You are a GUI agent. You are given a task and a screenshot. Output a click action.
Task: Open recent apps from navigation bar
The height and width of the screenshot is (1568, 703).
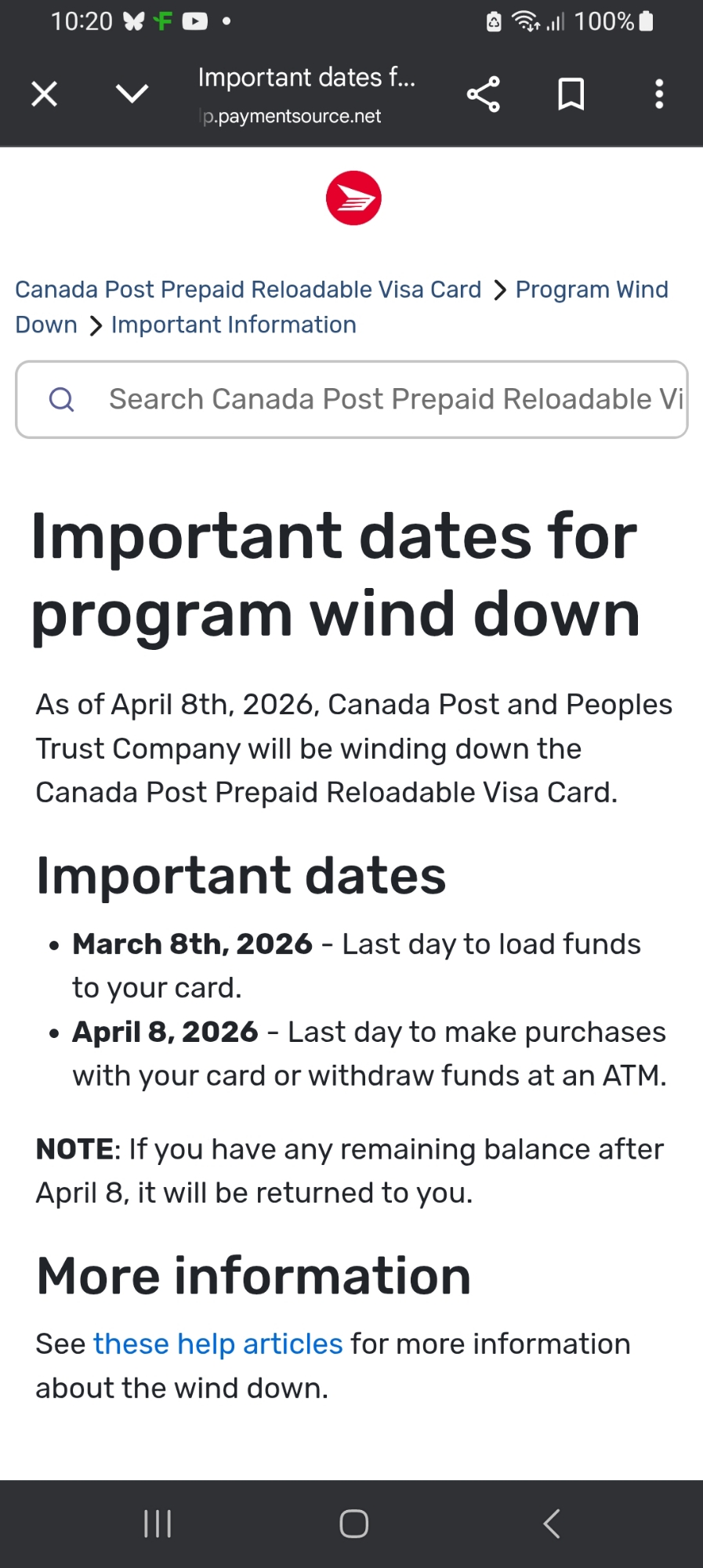(158, 1524)
